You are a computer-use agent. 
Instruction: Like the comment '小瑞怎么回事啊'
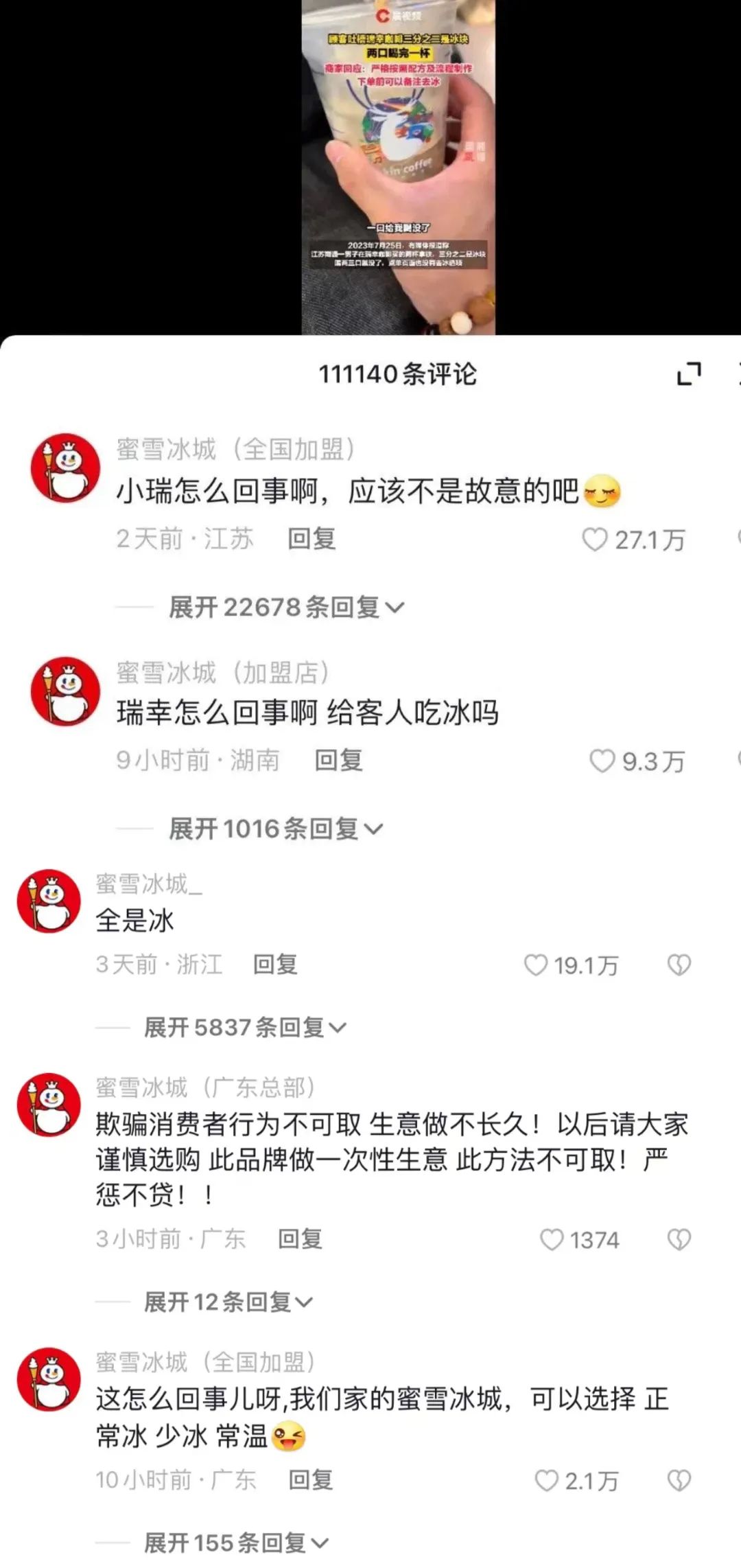[594, 540]
